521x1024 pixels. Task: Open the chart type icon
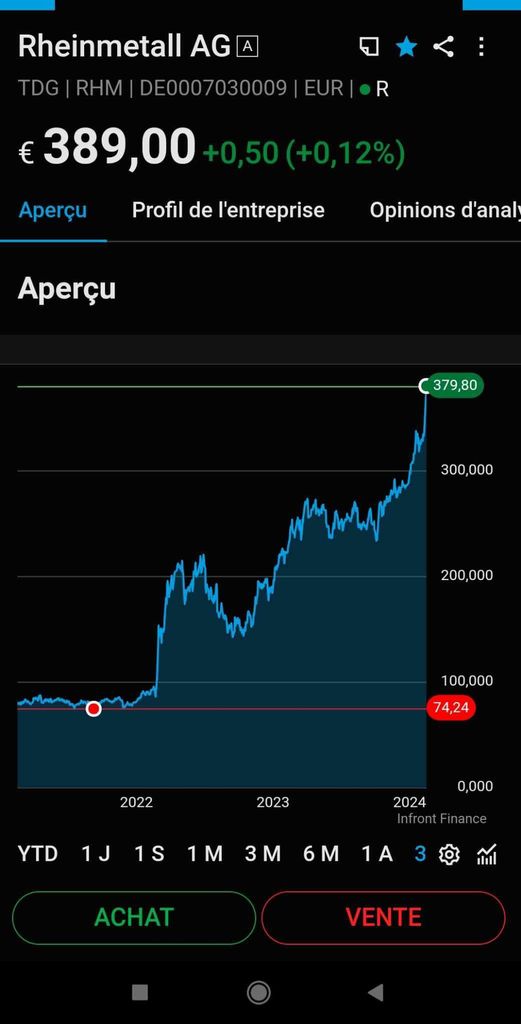[x=487, y=854]
